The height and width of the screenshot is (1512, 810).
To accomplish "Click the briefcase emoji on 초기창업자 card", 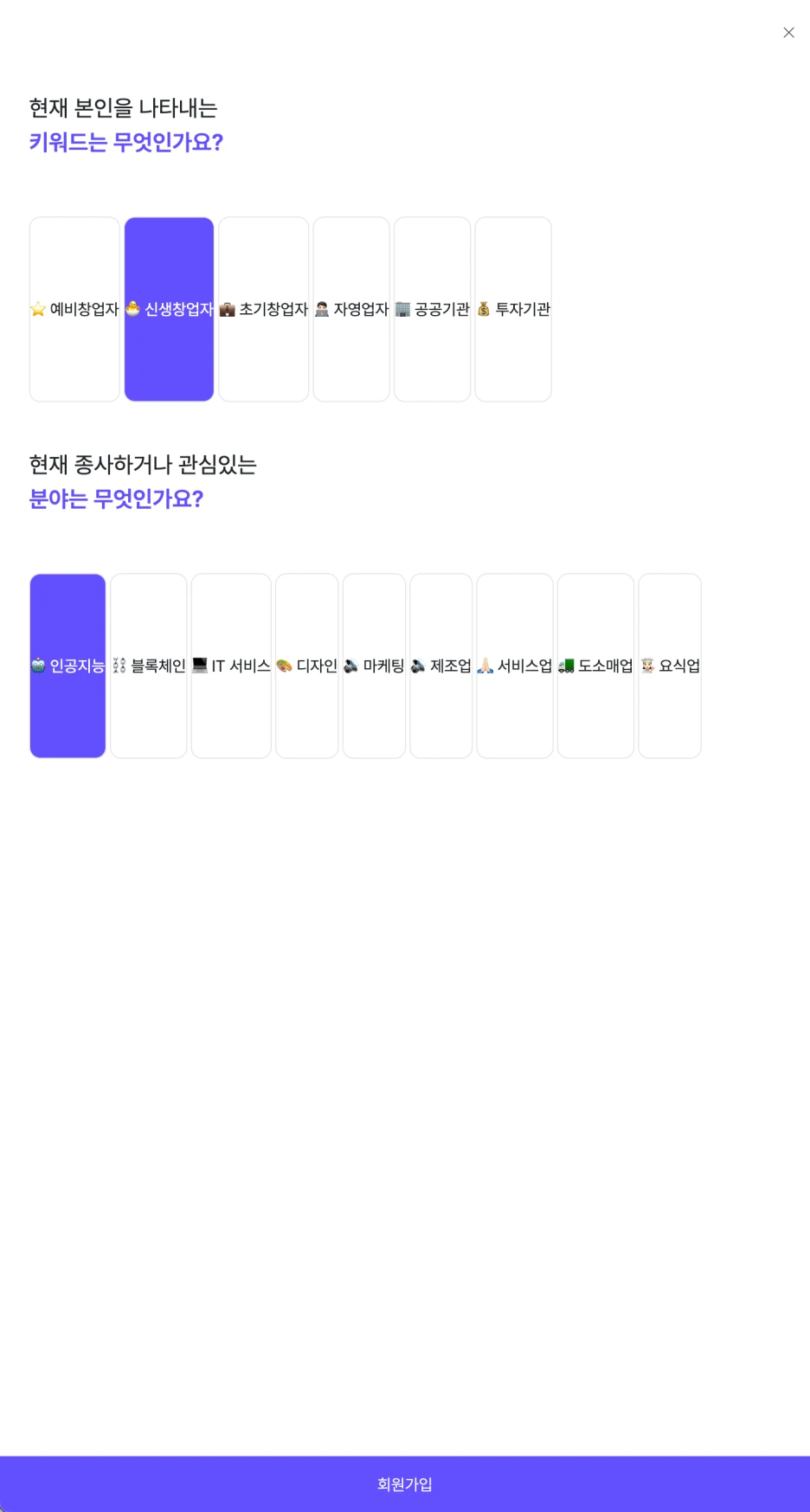I will 227,309.
